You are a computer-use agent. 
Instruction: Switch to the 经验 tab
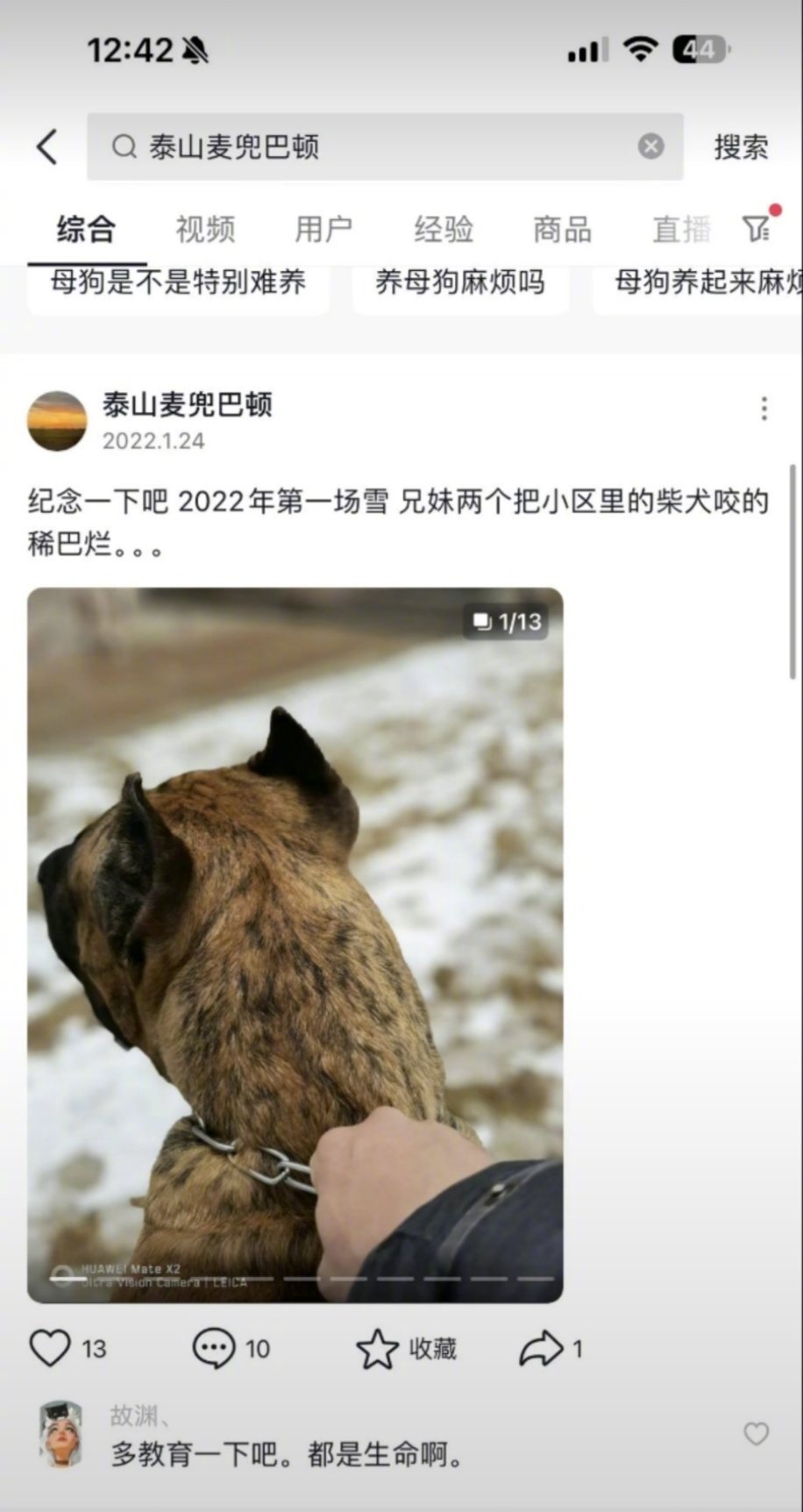tap(444, 230)
